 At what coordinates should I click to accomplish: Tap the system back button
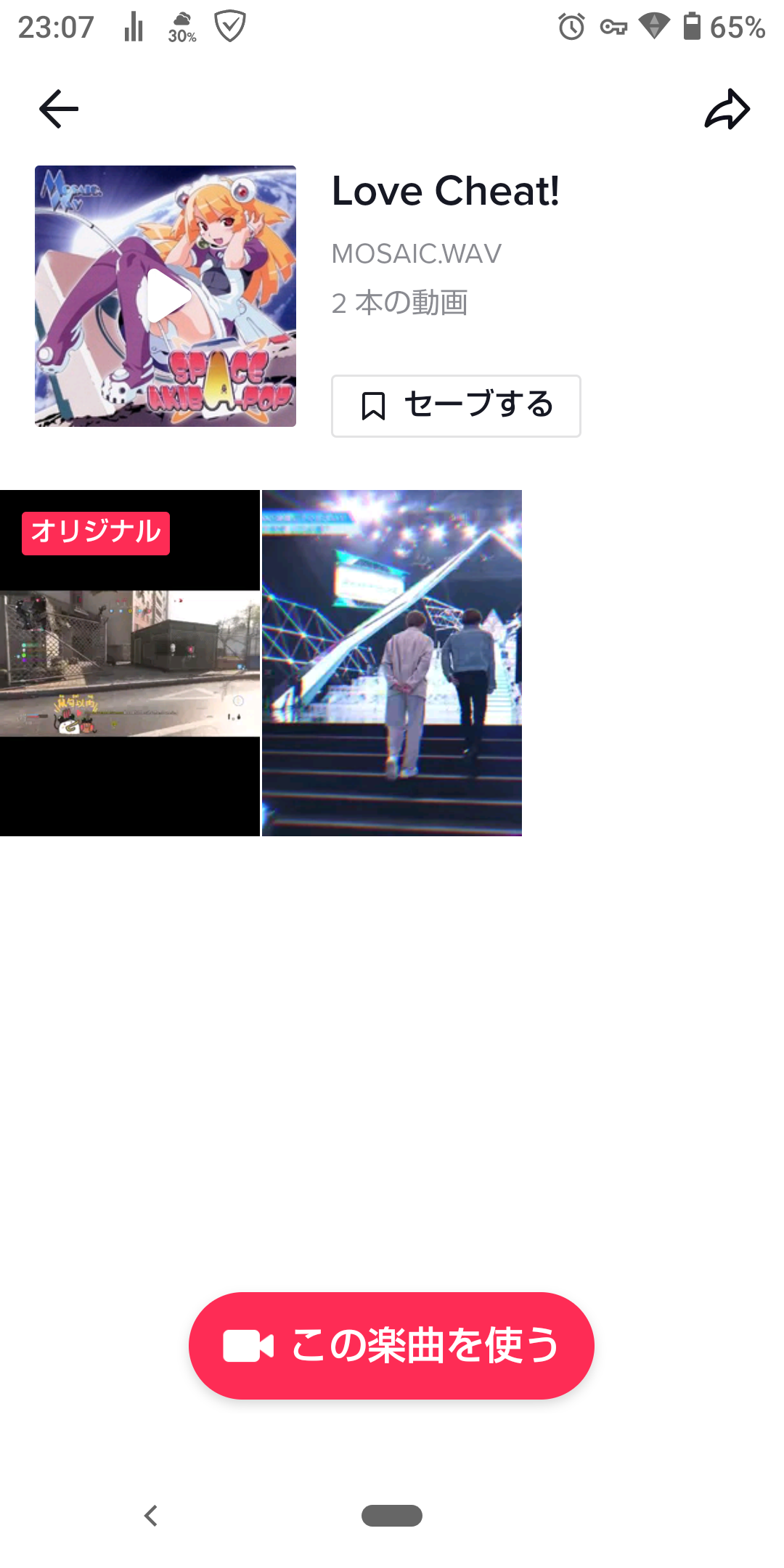click(151, 1516)
